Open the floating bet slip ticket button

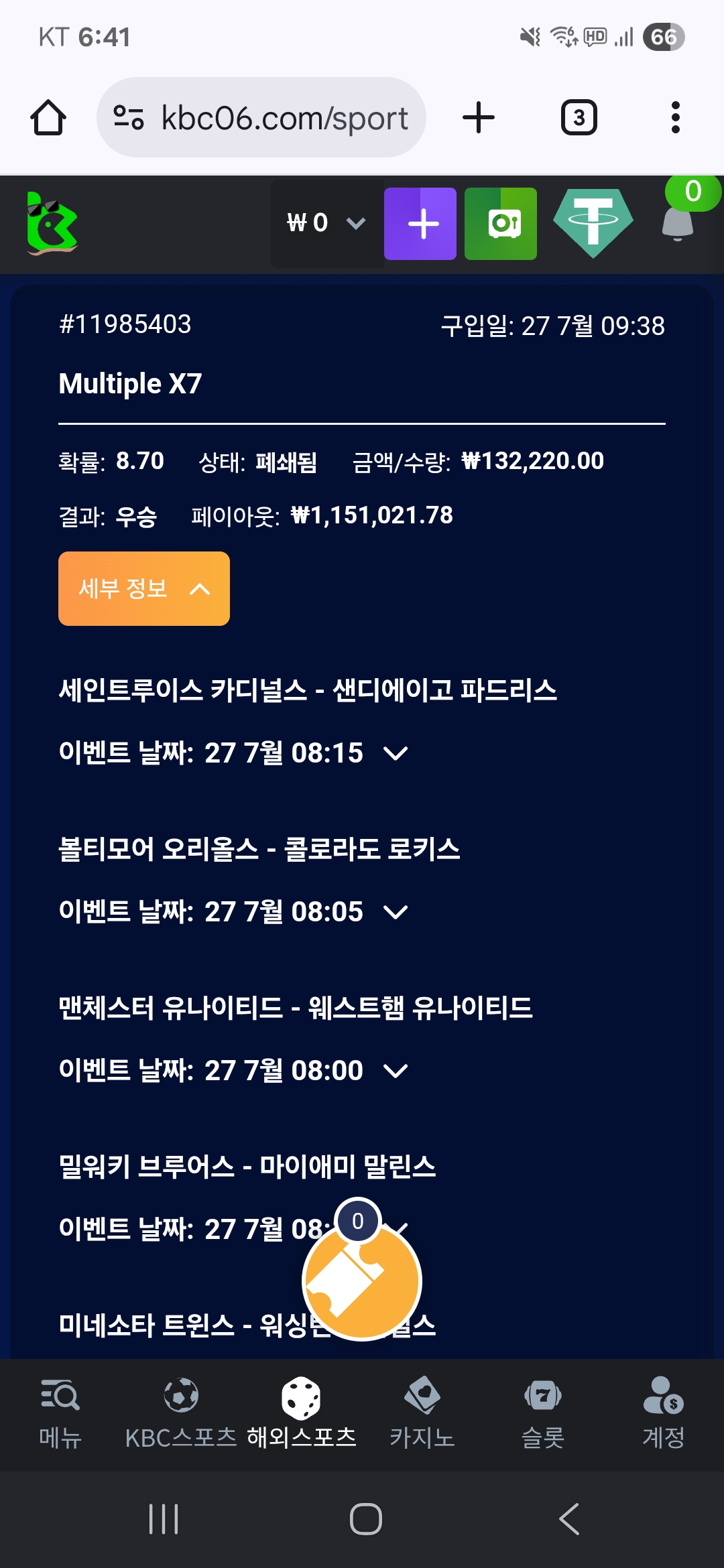pyautogui.click(x=362, y=1280)
